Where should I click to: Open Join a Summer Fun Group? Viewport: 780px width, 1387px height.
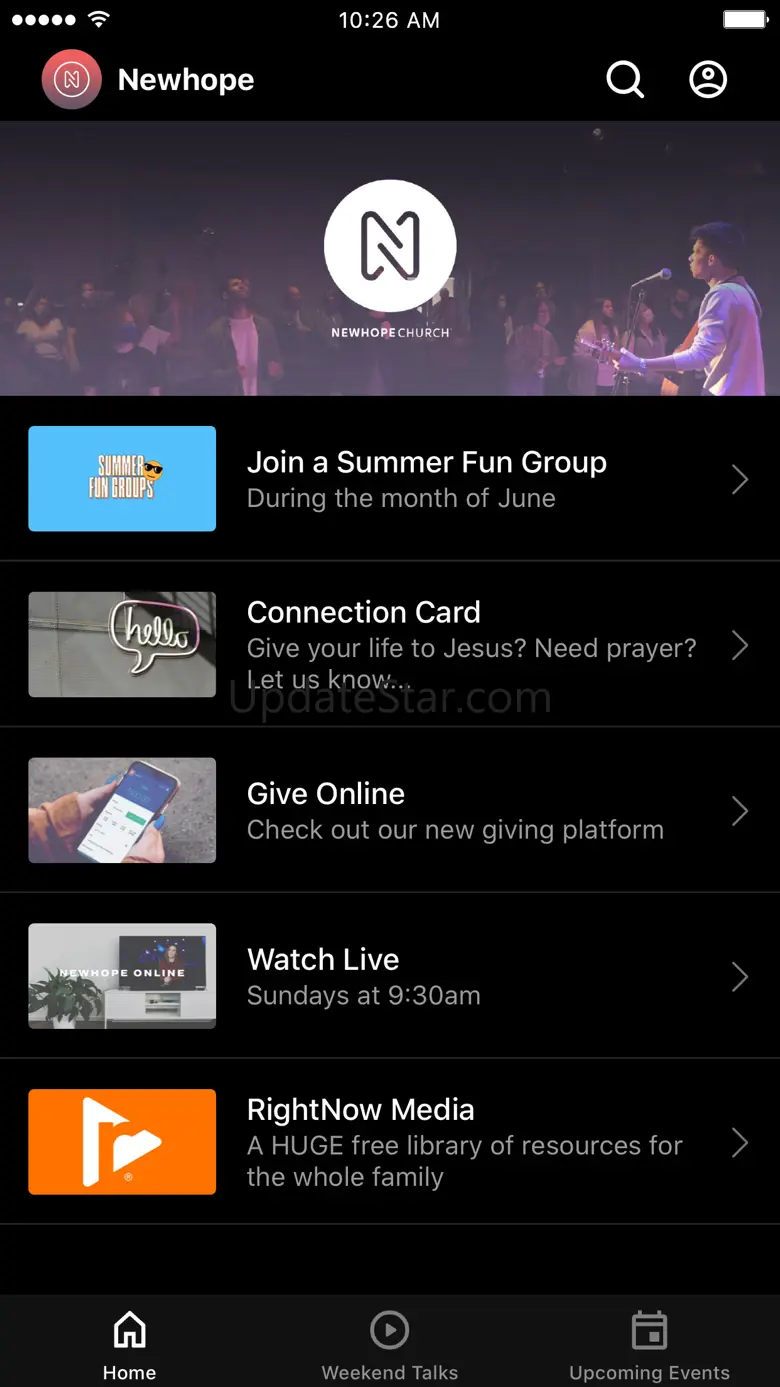tap(390, 479)
